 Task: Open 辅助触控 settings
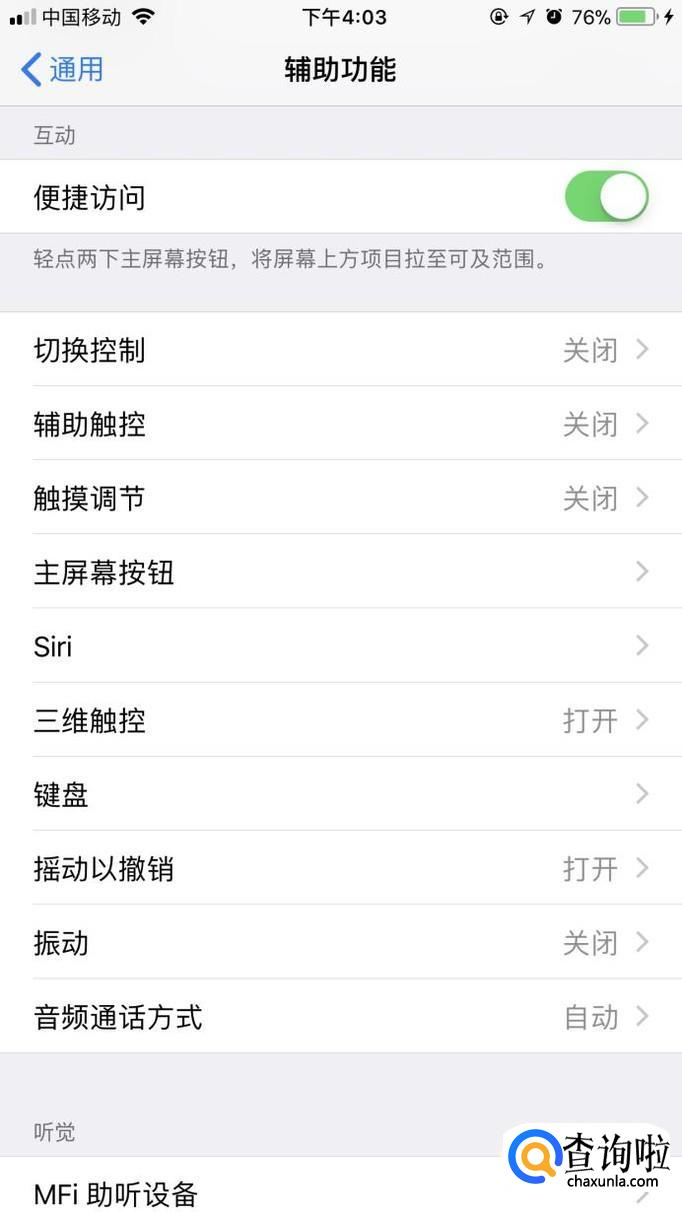[x=340, y=424]
